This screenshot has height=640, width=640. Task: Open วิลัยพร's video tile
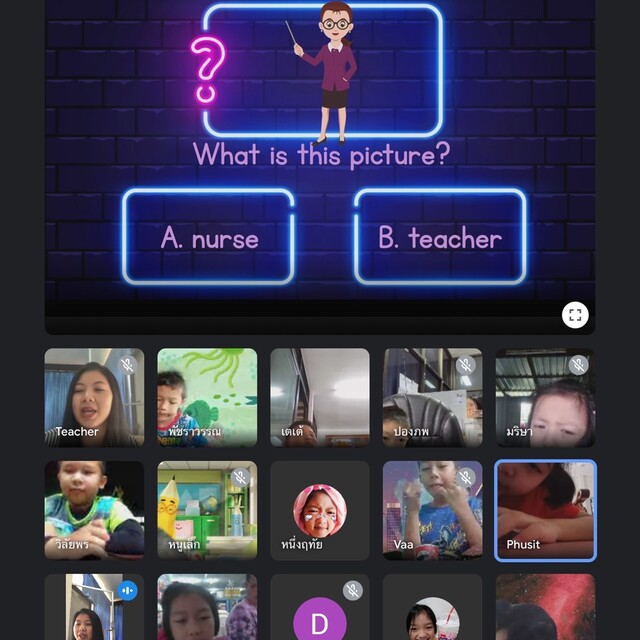click(94, 510)
